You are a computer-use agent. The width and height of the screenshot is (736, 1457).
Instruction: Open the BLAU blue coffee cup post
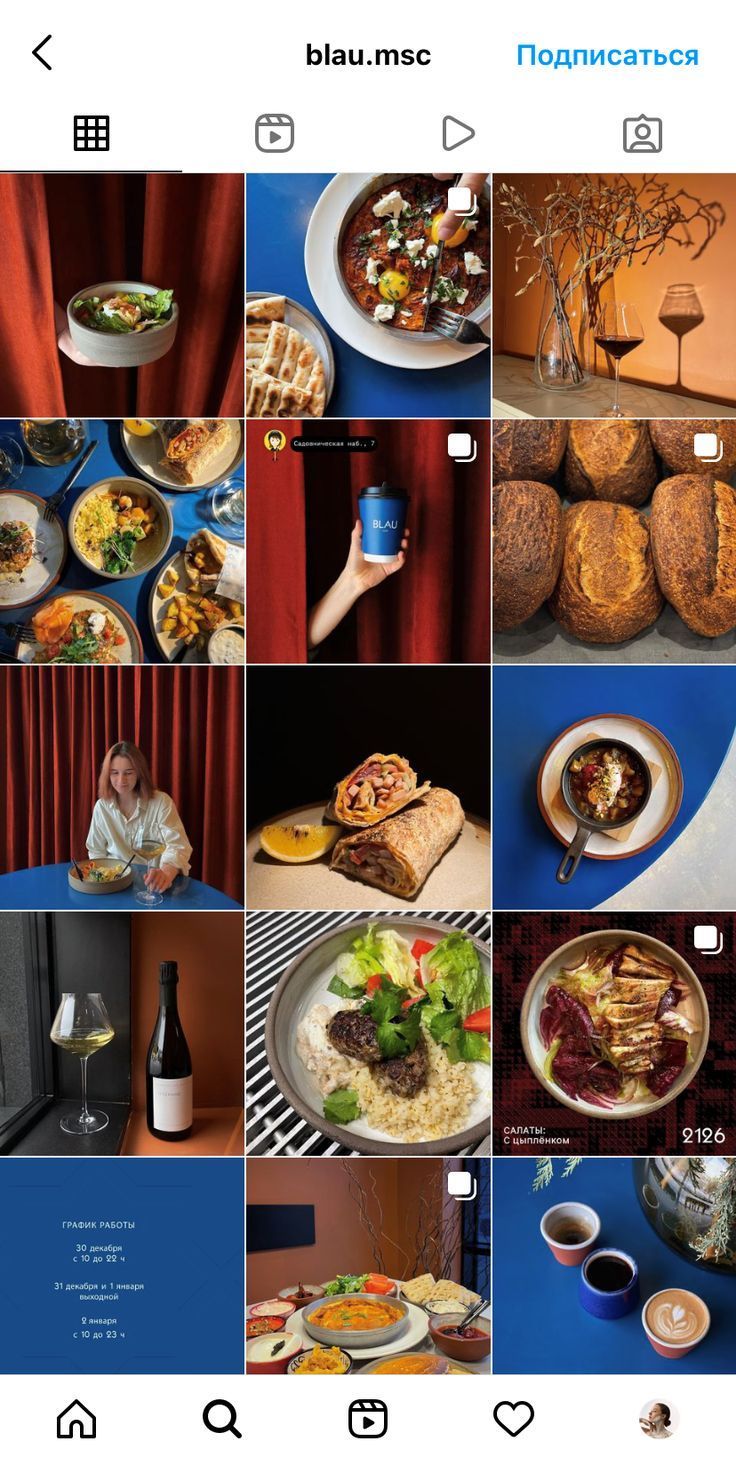[x=368, y=541]
